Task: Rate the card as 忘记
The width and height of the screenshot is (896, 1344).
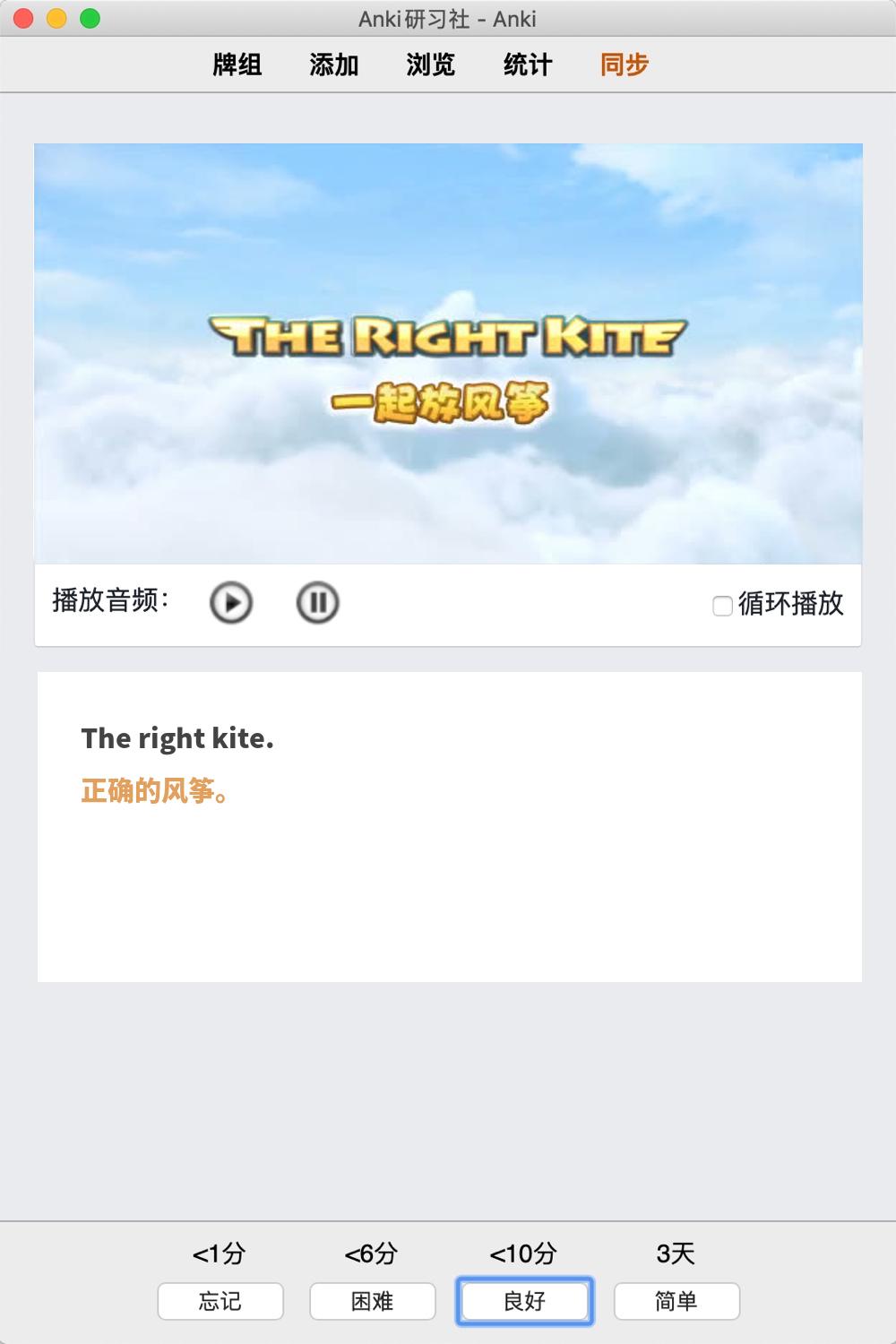Action: coord(220,1301)
